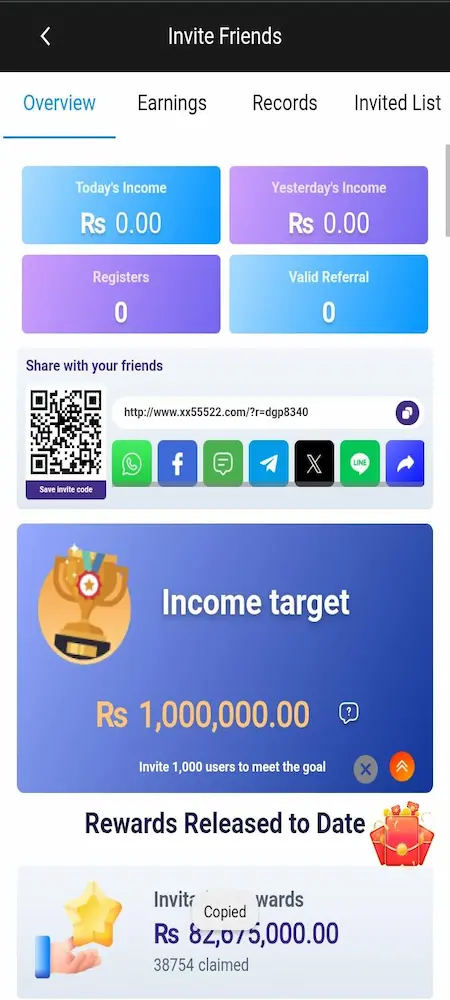Share invite via Telegram

[268, 463]
